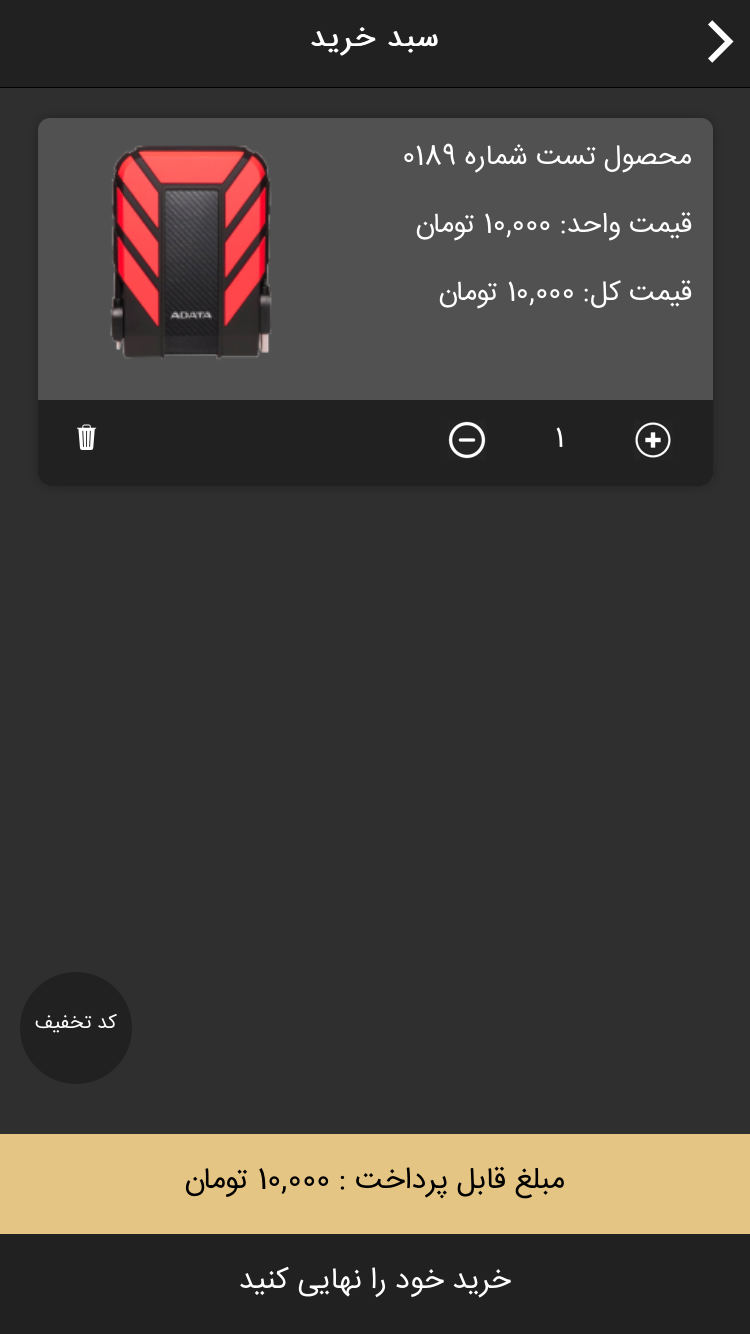Increase product quantity with plus icon
The width and height of the screenshot is (750, 1334).
(x=653, y=440)
